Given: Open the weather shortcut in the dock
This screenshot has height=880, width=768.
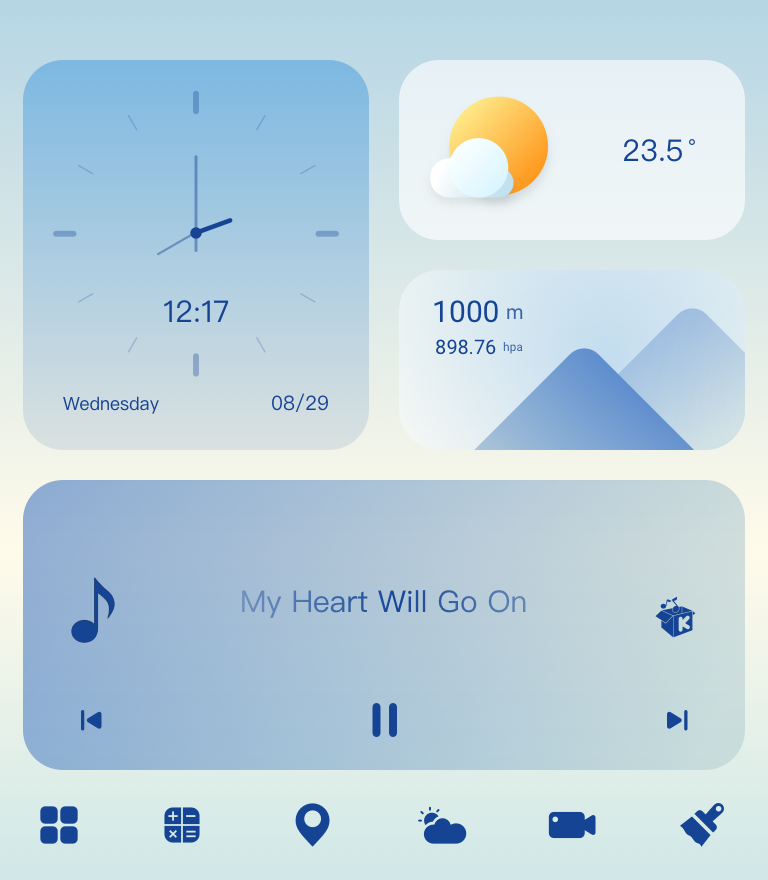Looking at the screenshot, I should pyautogui.click(x=441, y=826).
